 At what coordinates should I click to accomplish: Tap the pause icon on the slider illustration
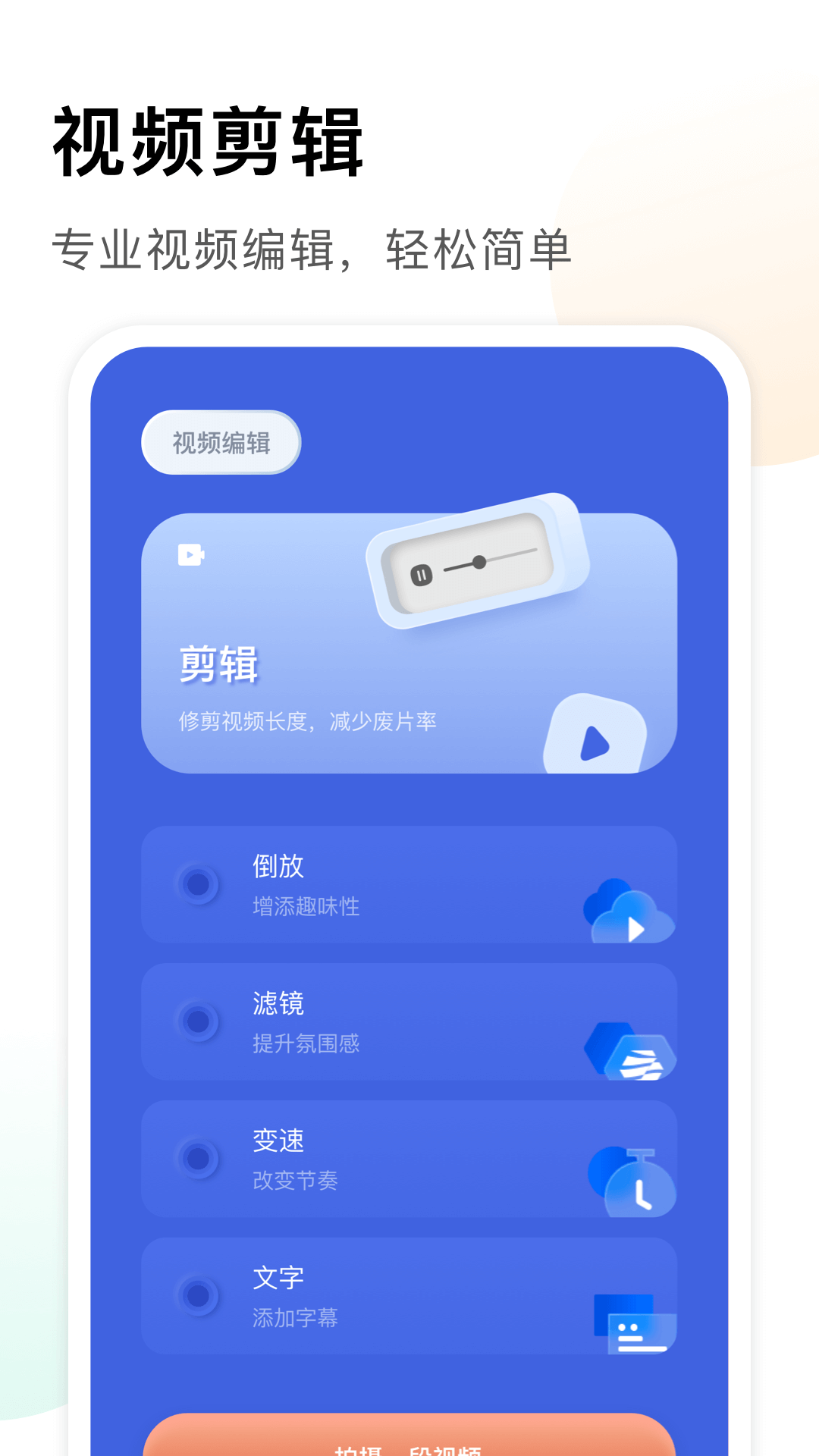click(x=422, y=574)
